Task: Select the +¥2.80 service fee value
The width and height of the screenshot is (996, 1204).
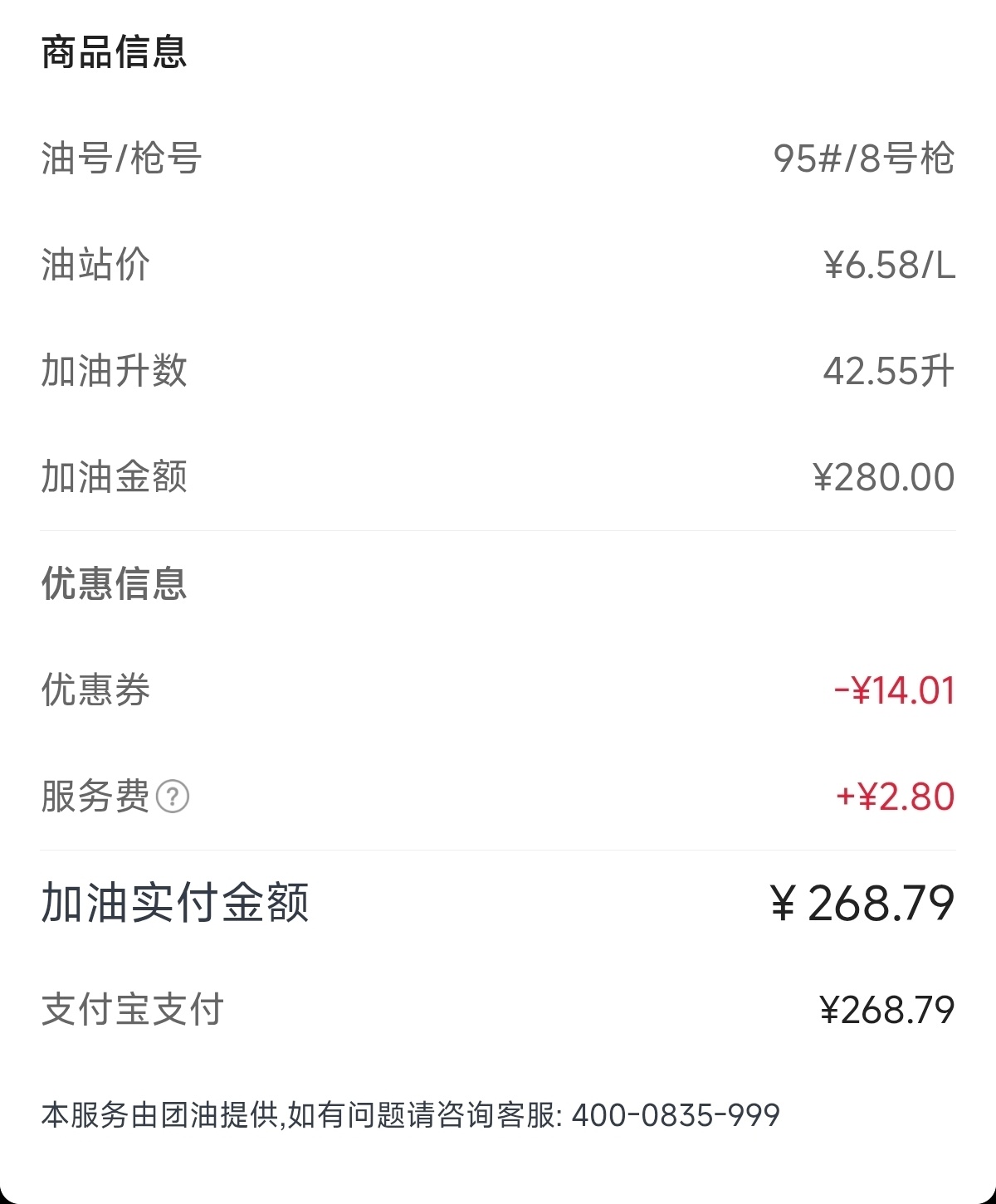Action: (896, 798)
